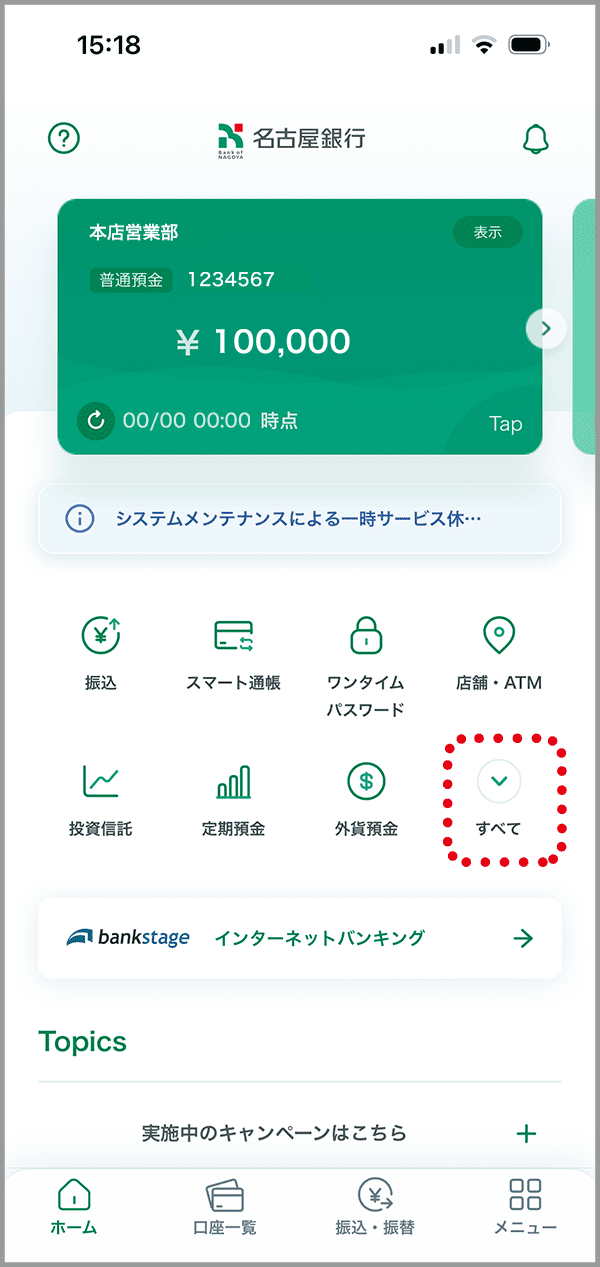Open 外貨預金

(x=366, y=800)
